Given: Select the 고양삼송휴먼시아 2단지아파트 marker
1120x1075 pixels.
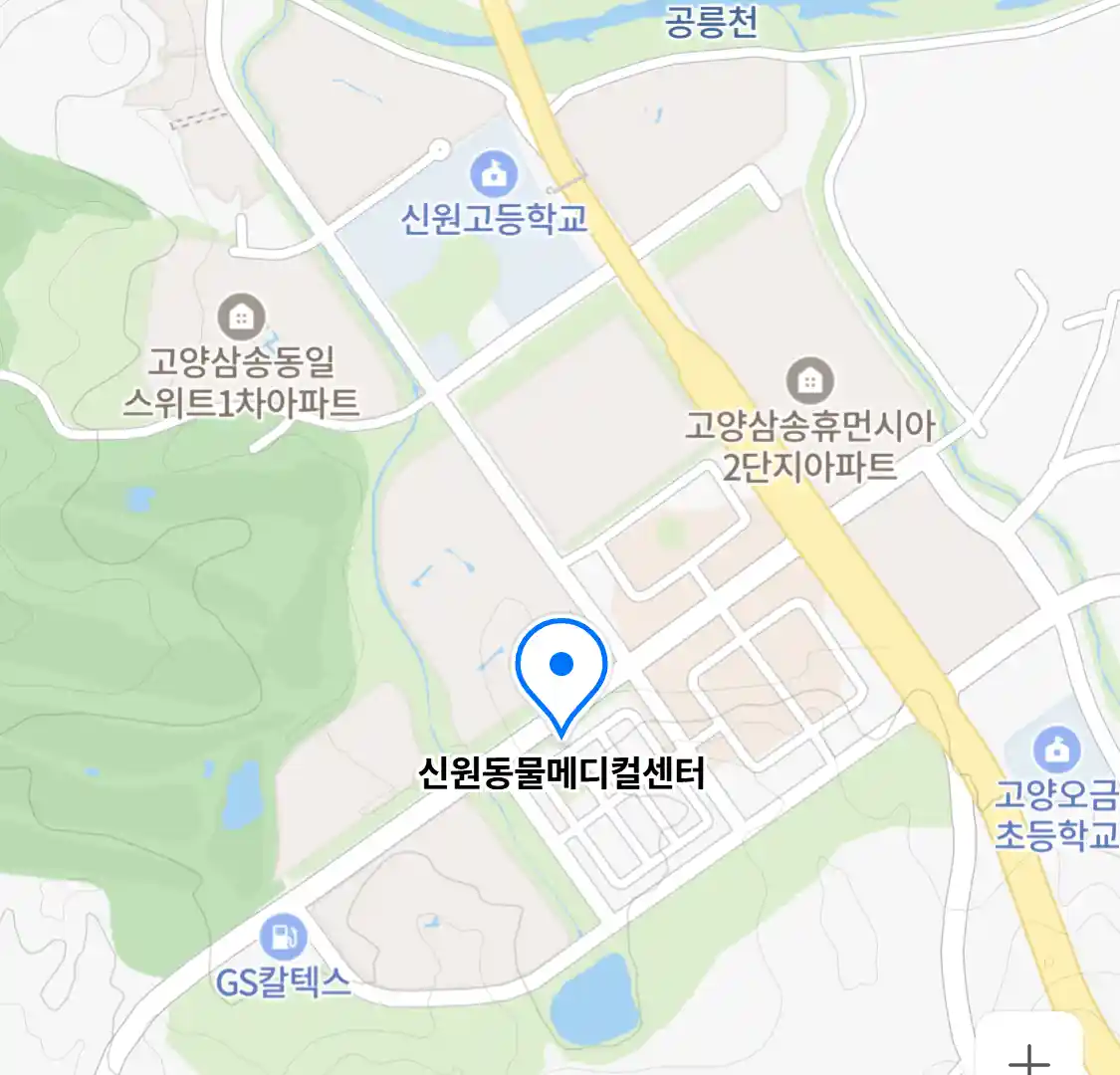Looking at the screenshot, I should (x=810, y=380).
